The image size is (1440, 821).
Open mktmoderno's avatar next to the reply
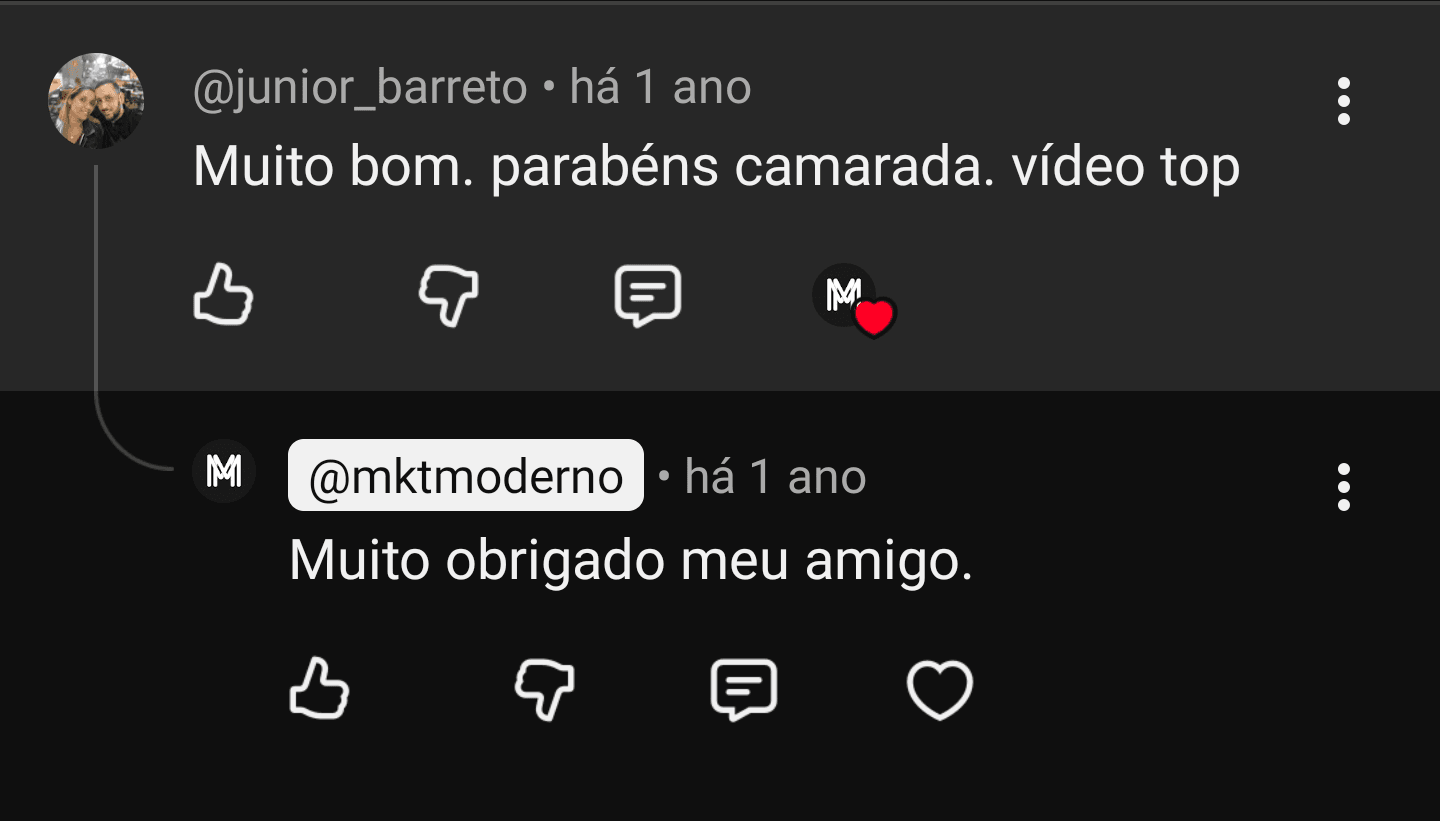click(224, 471)
